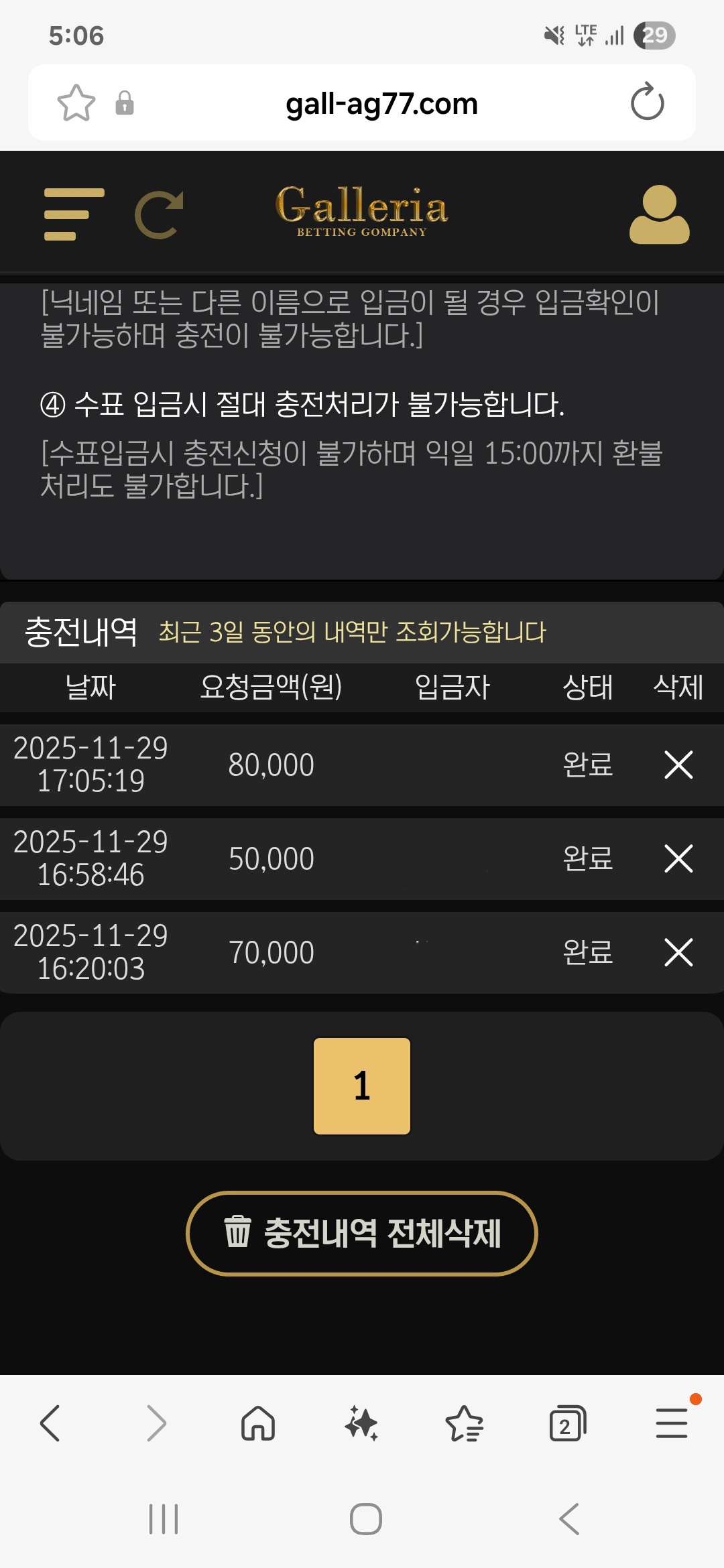
Task: Open the browser AI sparkle feature
Action: pos(361,1423)
